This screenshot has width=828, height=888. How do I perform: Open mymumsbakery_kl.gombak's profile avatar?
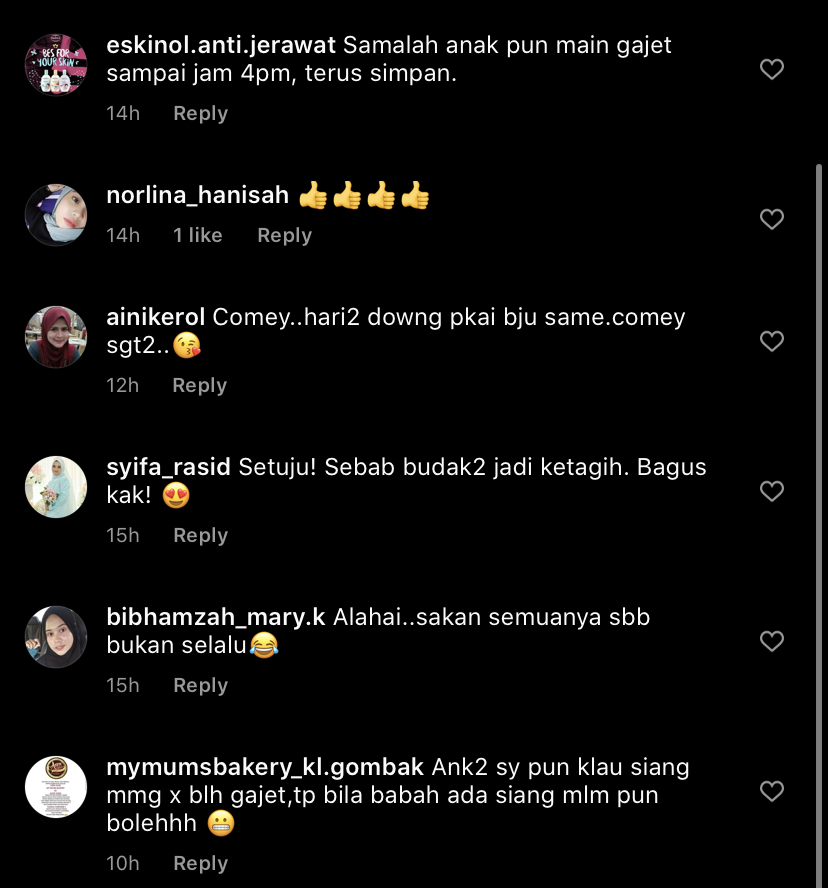coord(56,787)
